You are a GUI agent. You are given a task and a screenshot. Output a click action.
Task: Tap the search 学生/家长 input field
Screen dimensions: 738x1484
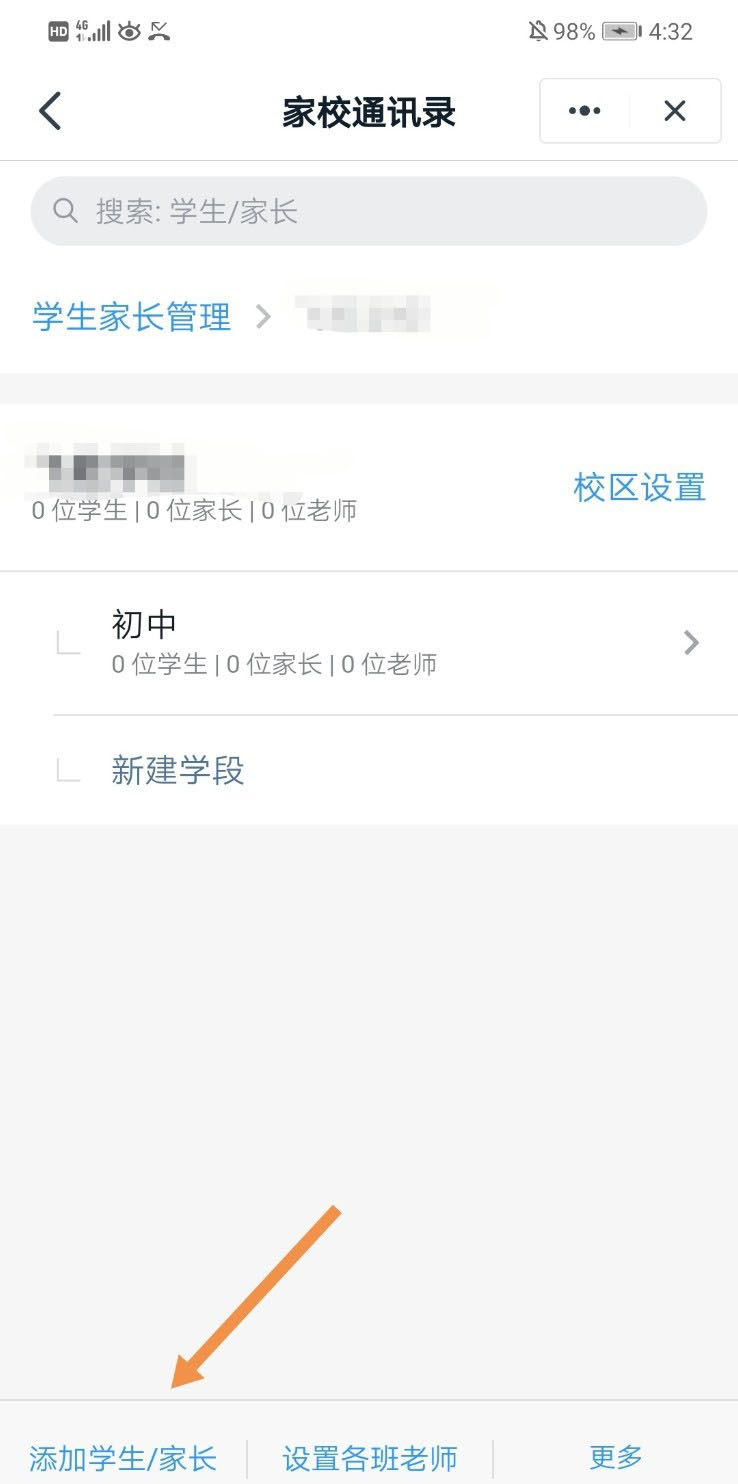tap(369, 211)
